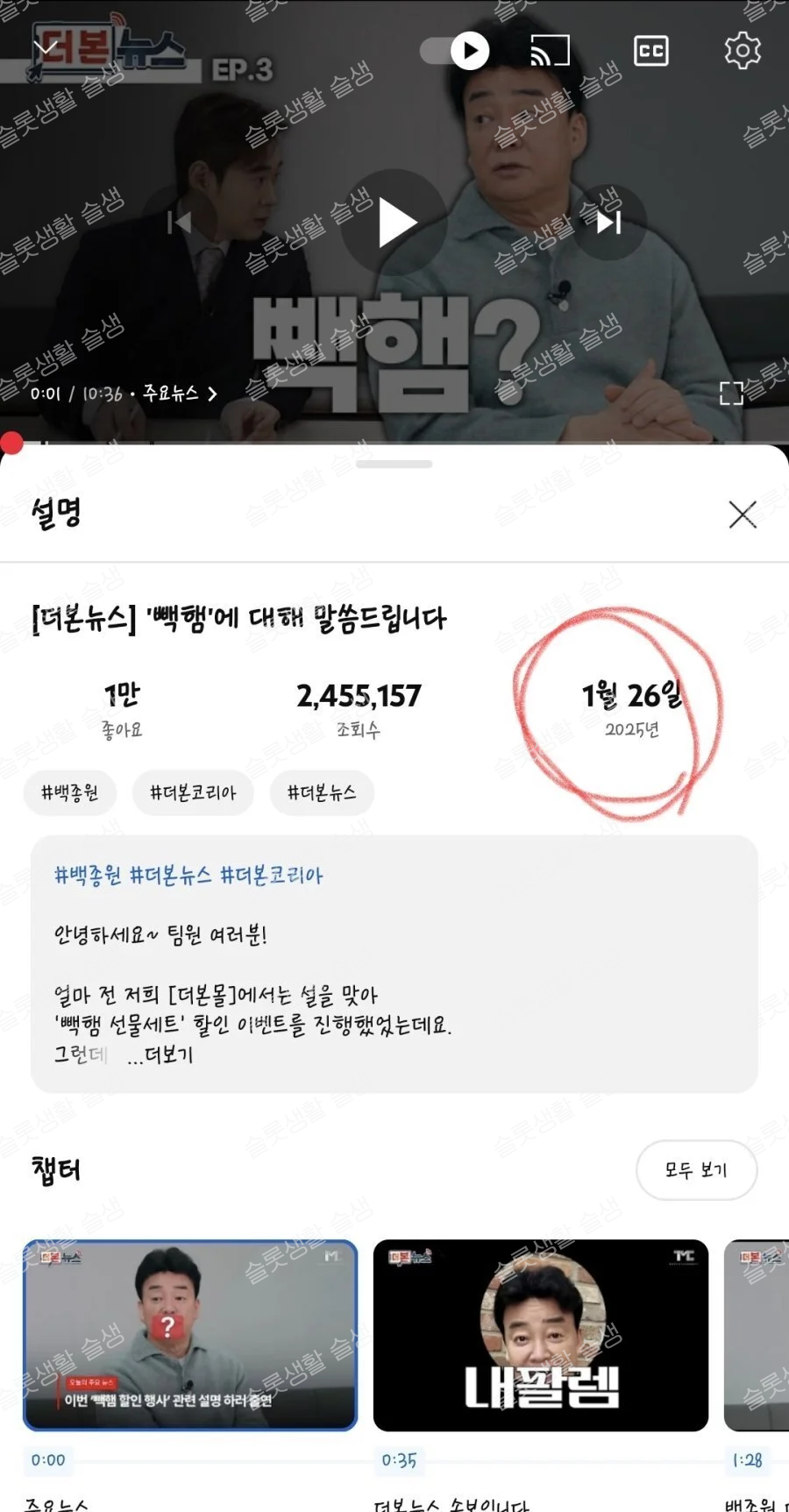Turn on closed captions
Screen dimensions: 789x1512
650,51
